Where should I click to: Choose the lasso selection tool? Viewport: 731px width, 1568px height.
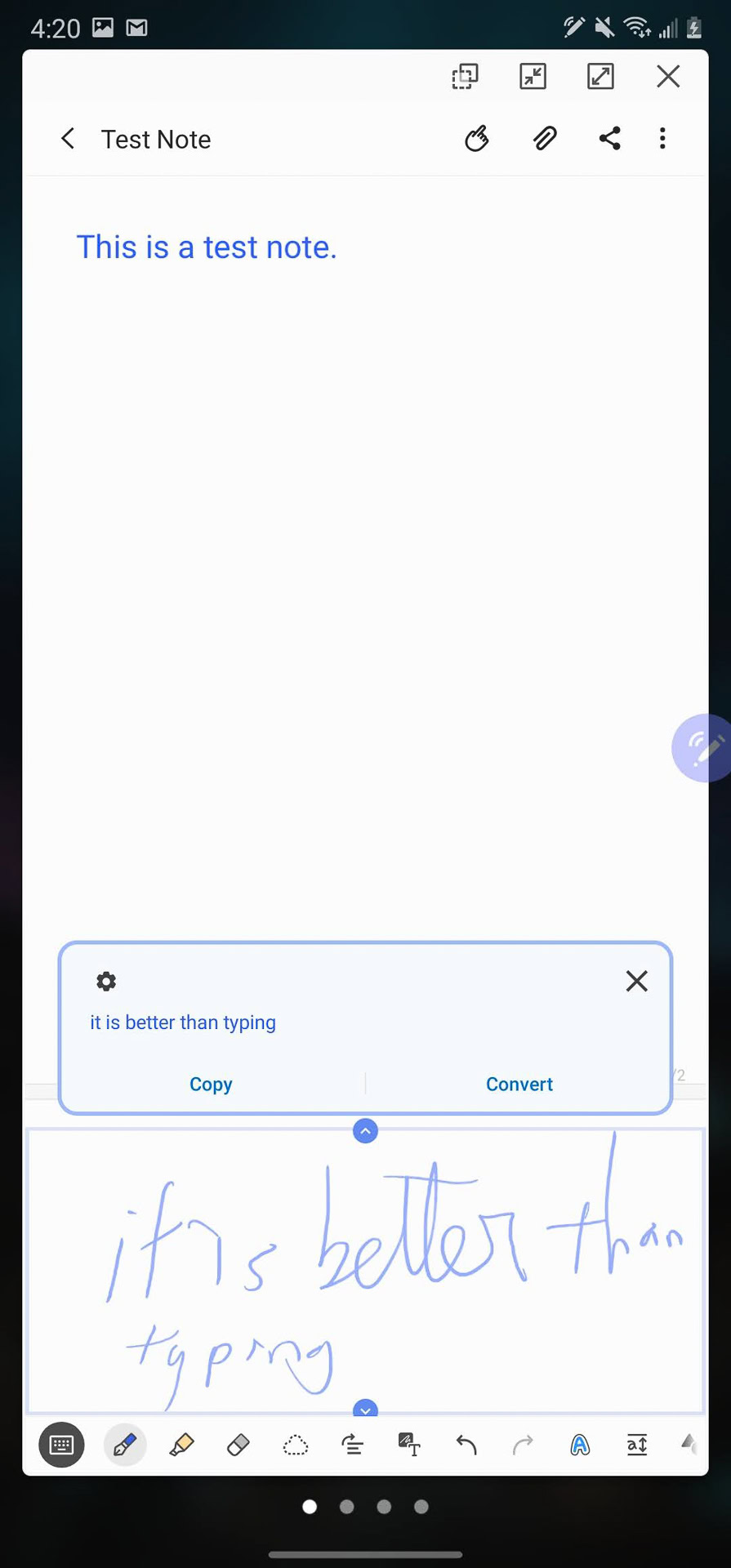tap(295, 1445)
